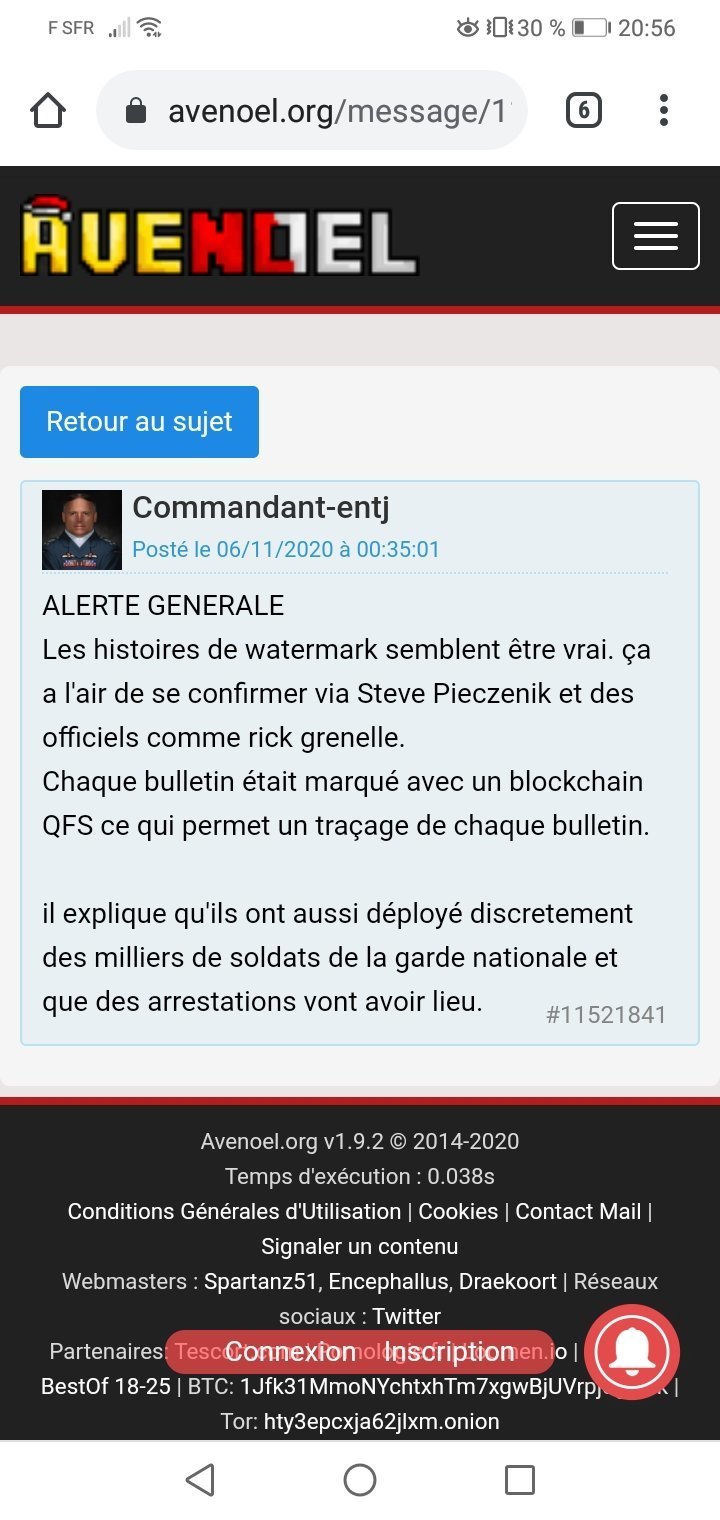
Task: Tap the Connexion button
Action: tap(291, 1352)
